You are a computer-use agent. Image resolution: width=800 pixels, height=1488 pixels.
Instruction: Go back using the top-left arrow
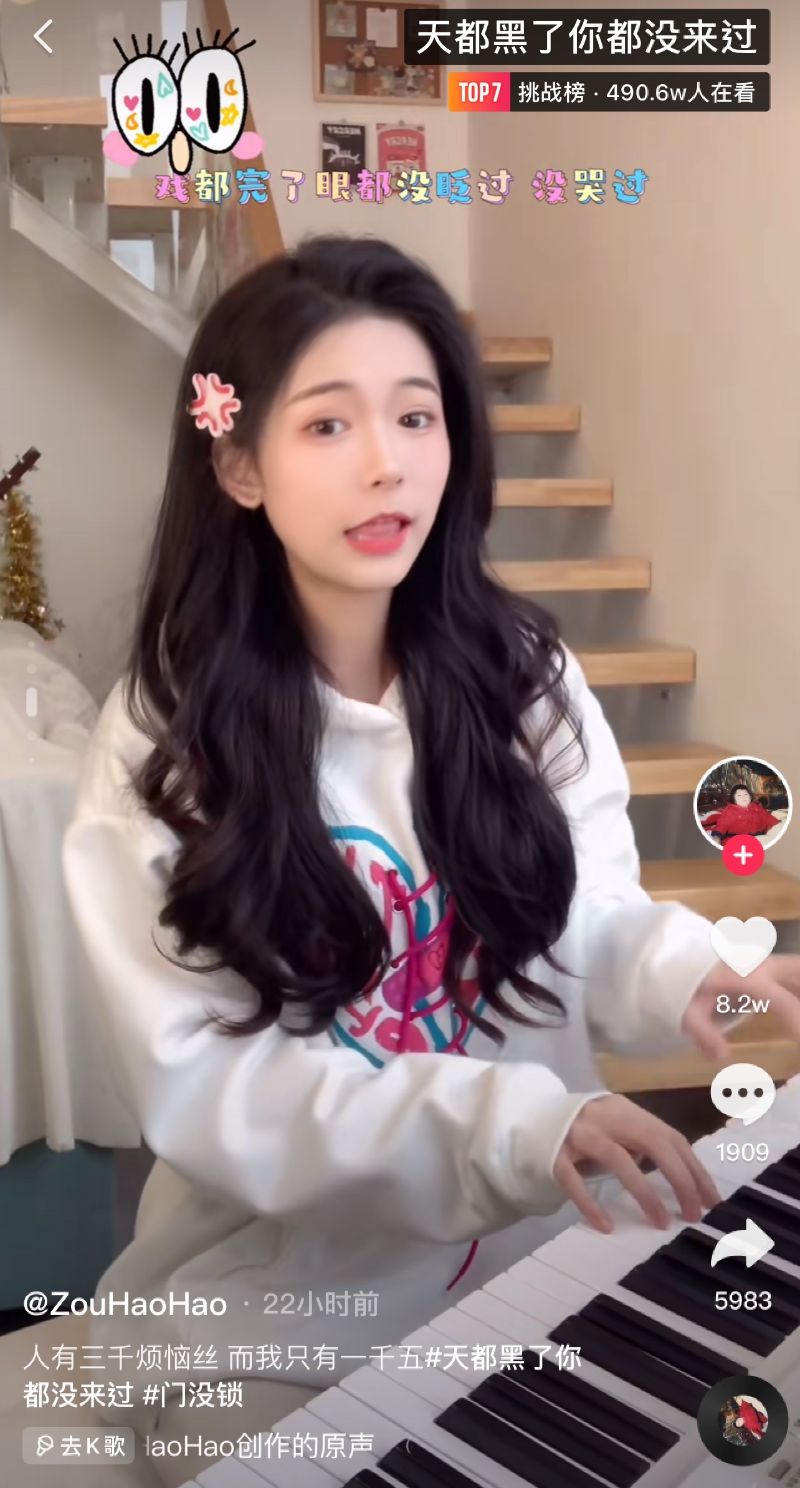point(43,38)
